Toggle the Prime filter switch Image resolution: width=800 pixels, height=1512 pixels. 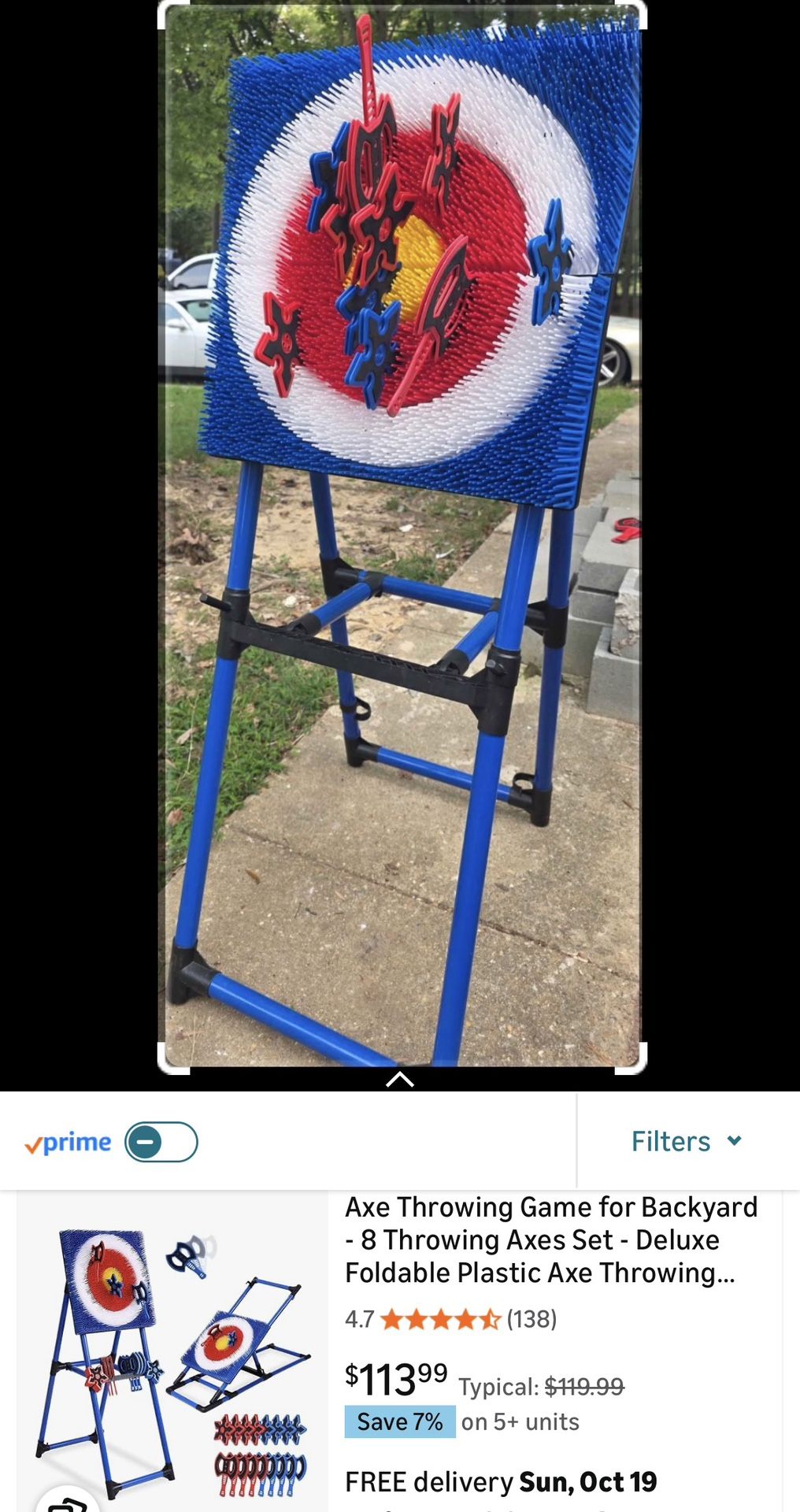(161, 1143)
